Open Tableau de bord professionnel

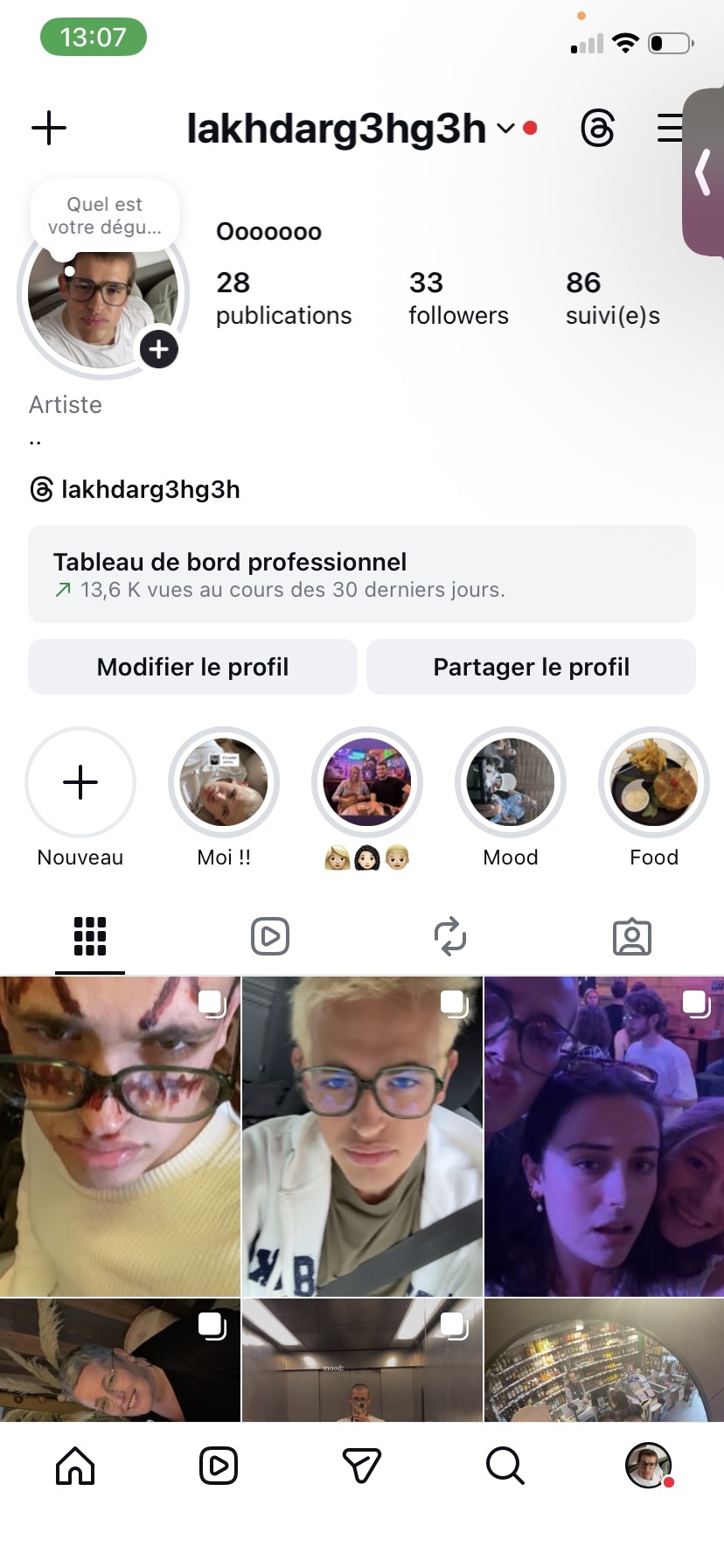(362, 574)
